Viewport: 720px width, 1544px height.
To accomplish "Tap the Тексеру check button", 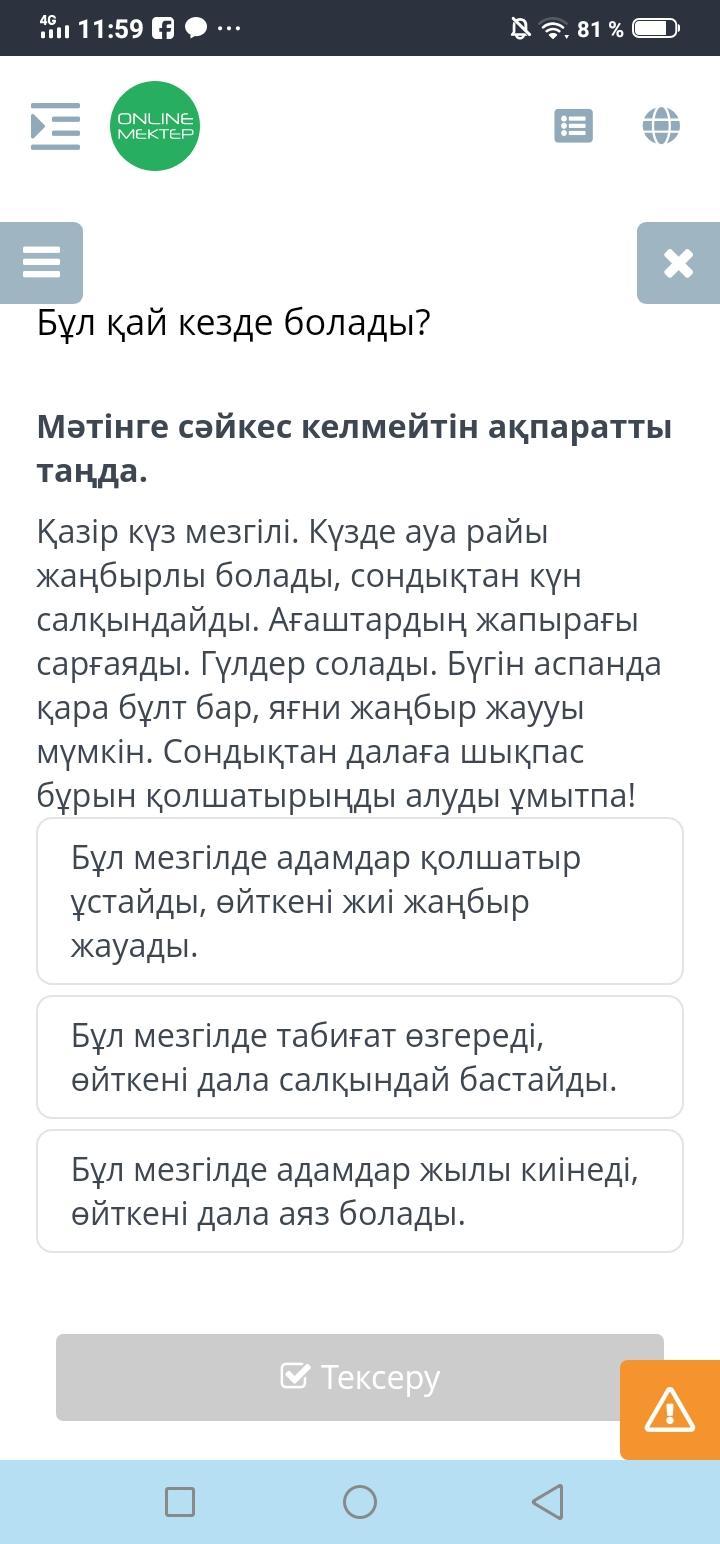I will [x=360, y=1377].
